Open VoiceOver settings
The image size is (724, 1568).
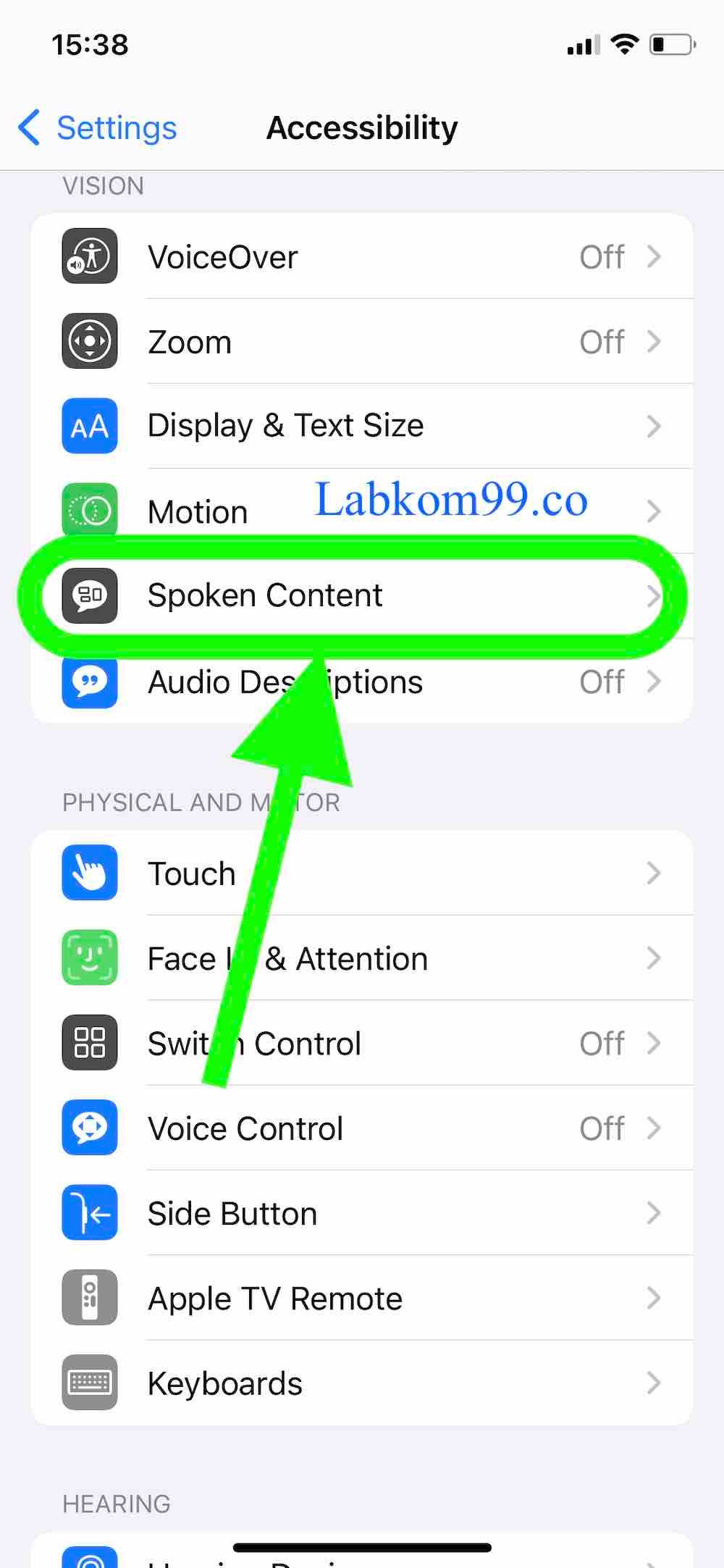[x=362, y=257]
